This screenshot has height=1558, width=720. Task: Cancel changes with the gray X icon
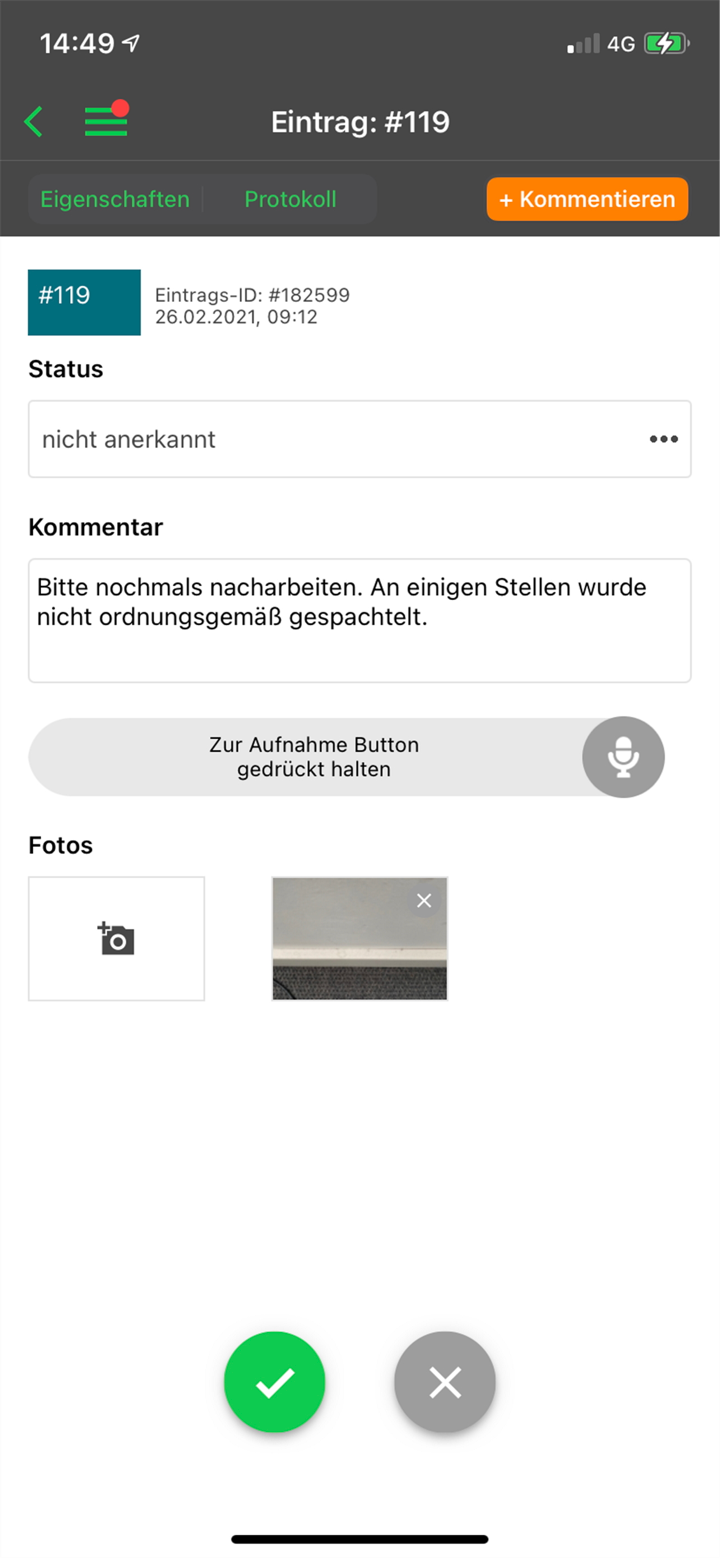(x=444, y=1382)
